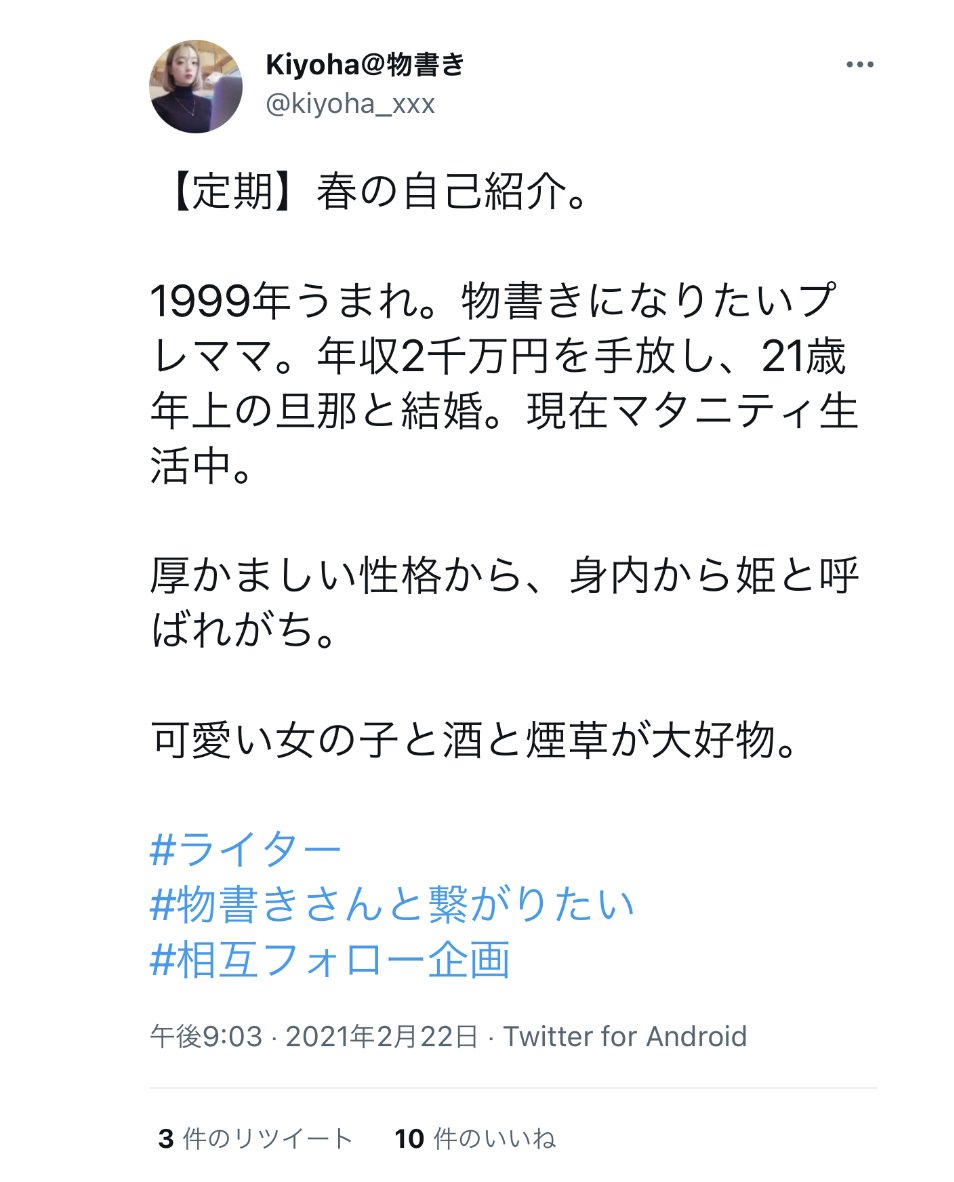The width and height of the screenshot is (954, 1182).
Task: View the 3 件のリツイート list
Action: click(x=256, y=1138)
